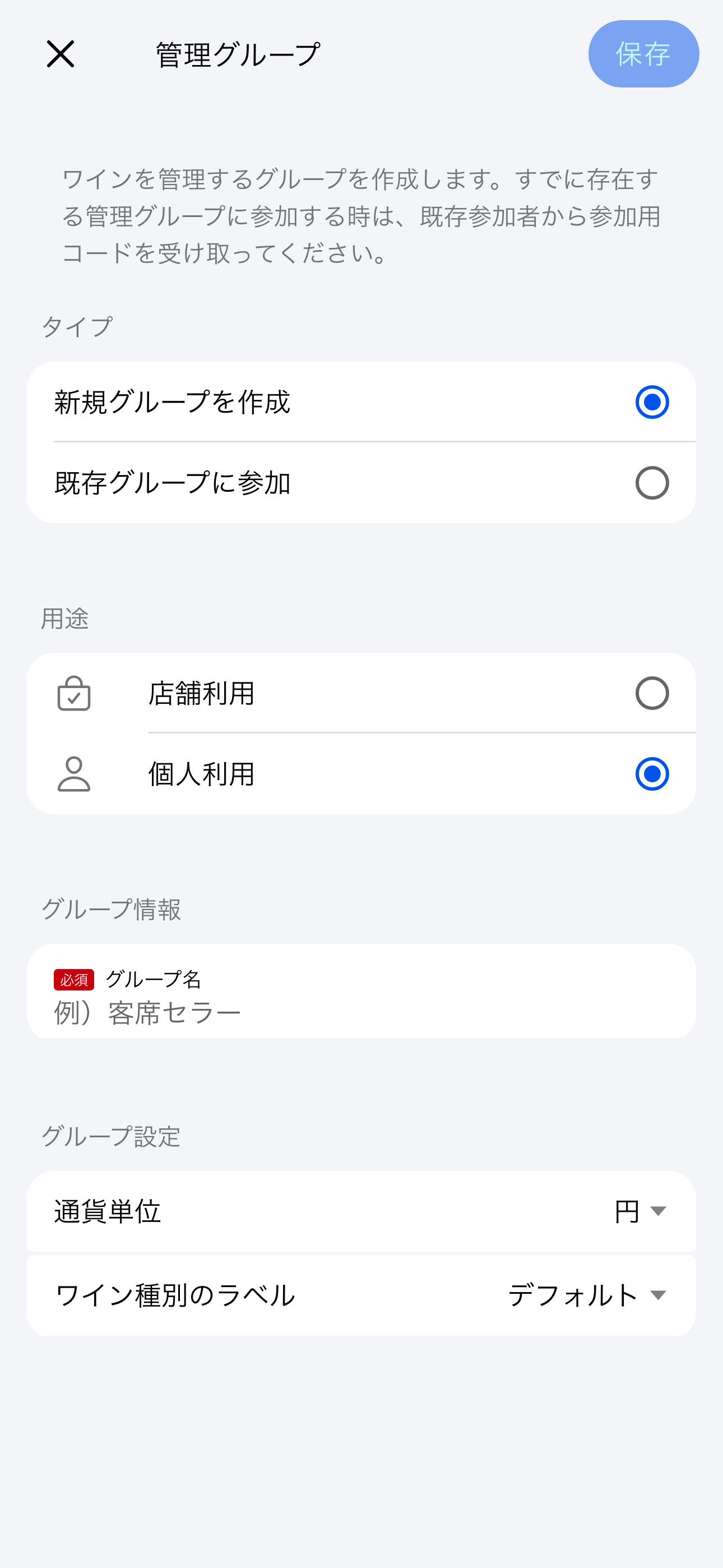Select the 店舗利用 radio button
723x1568 pixels.
coord(652,694)
